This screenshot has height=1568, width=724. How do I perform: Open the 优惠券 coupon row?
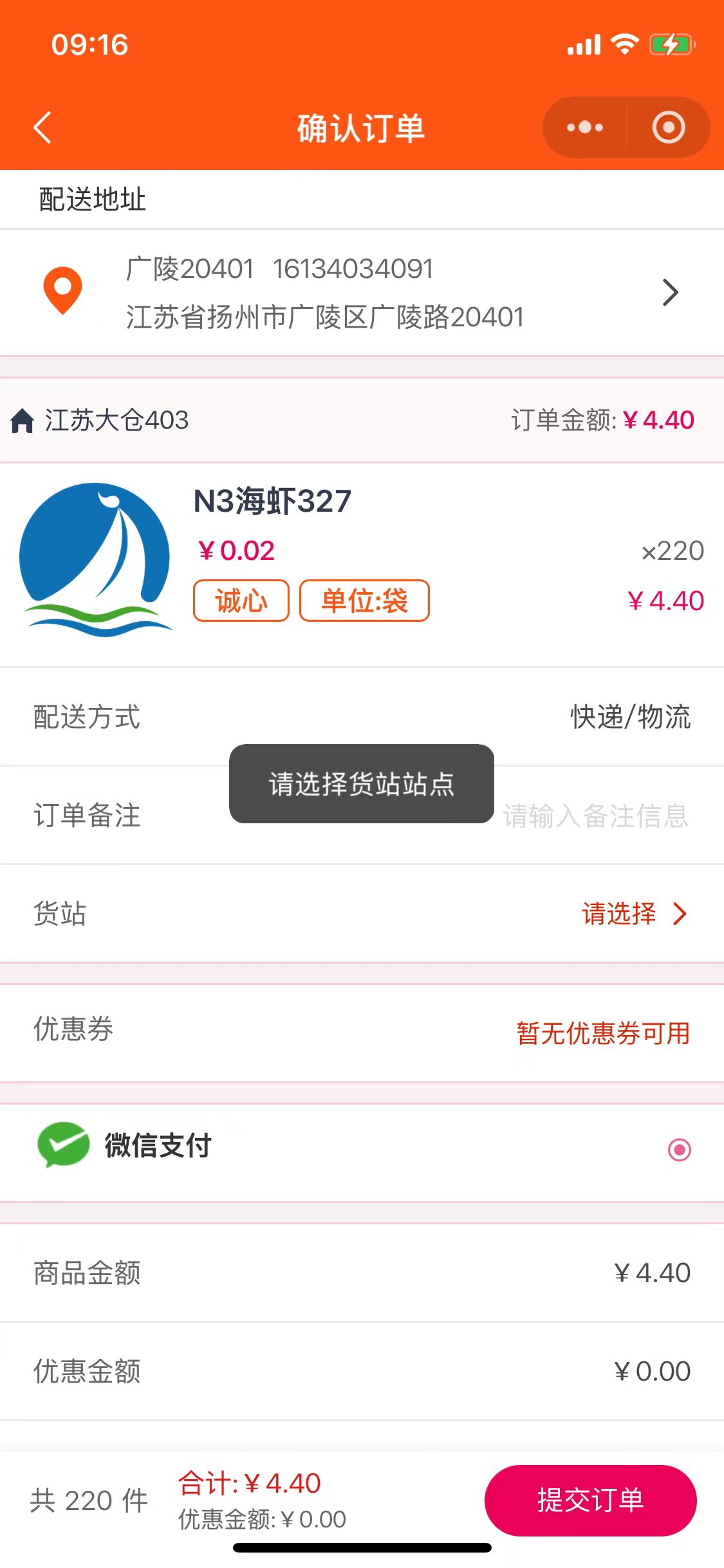[x=360, y=1032]
